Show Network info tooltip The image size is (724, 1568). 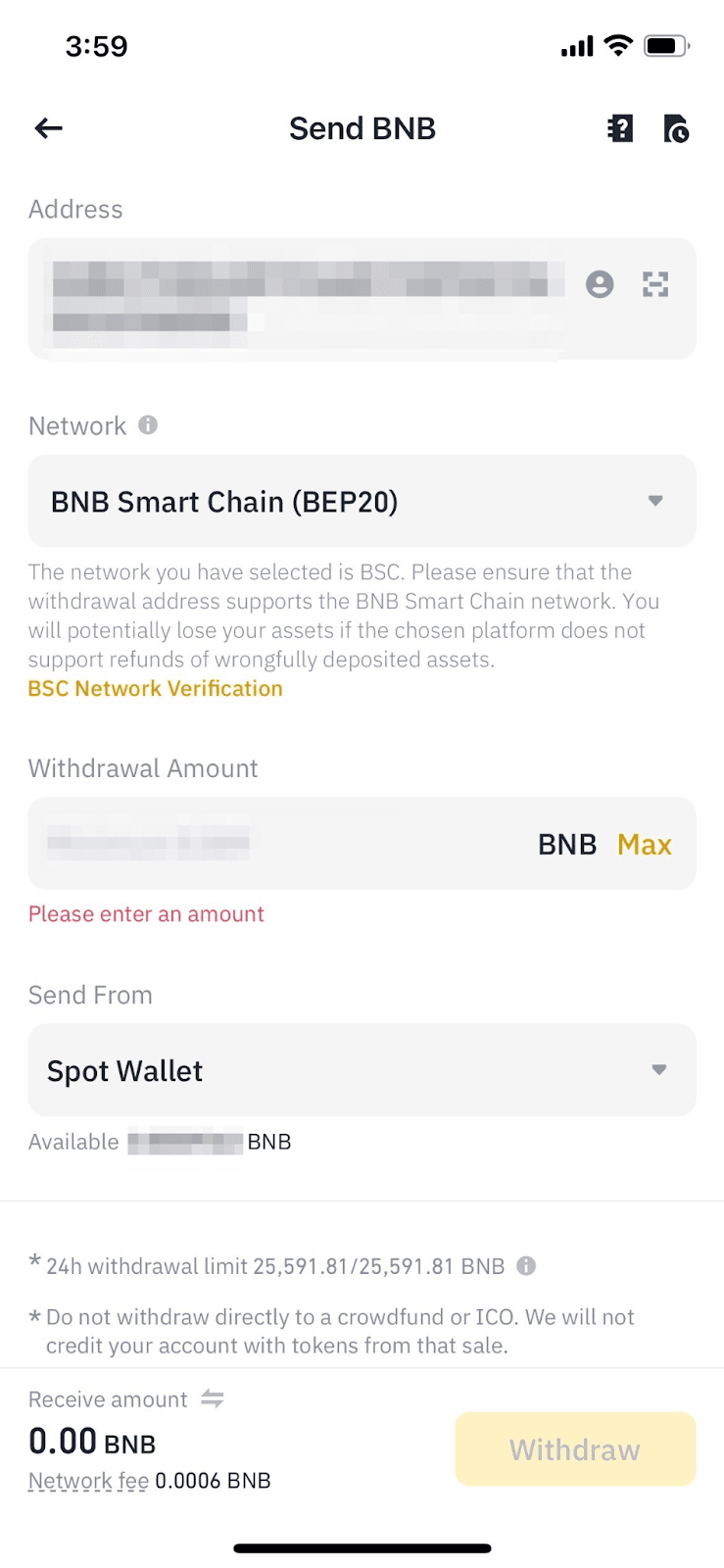(x=148, y=425)
